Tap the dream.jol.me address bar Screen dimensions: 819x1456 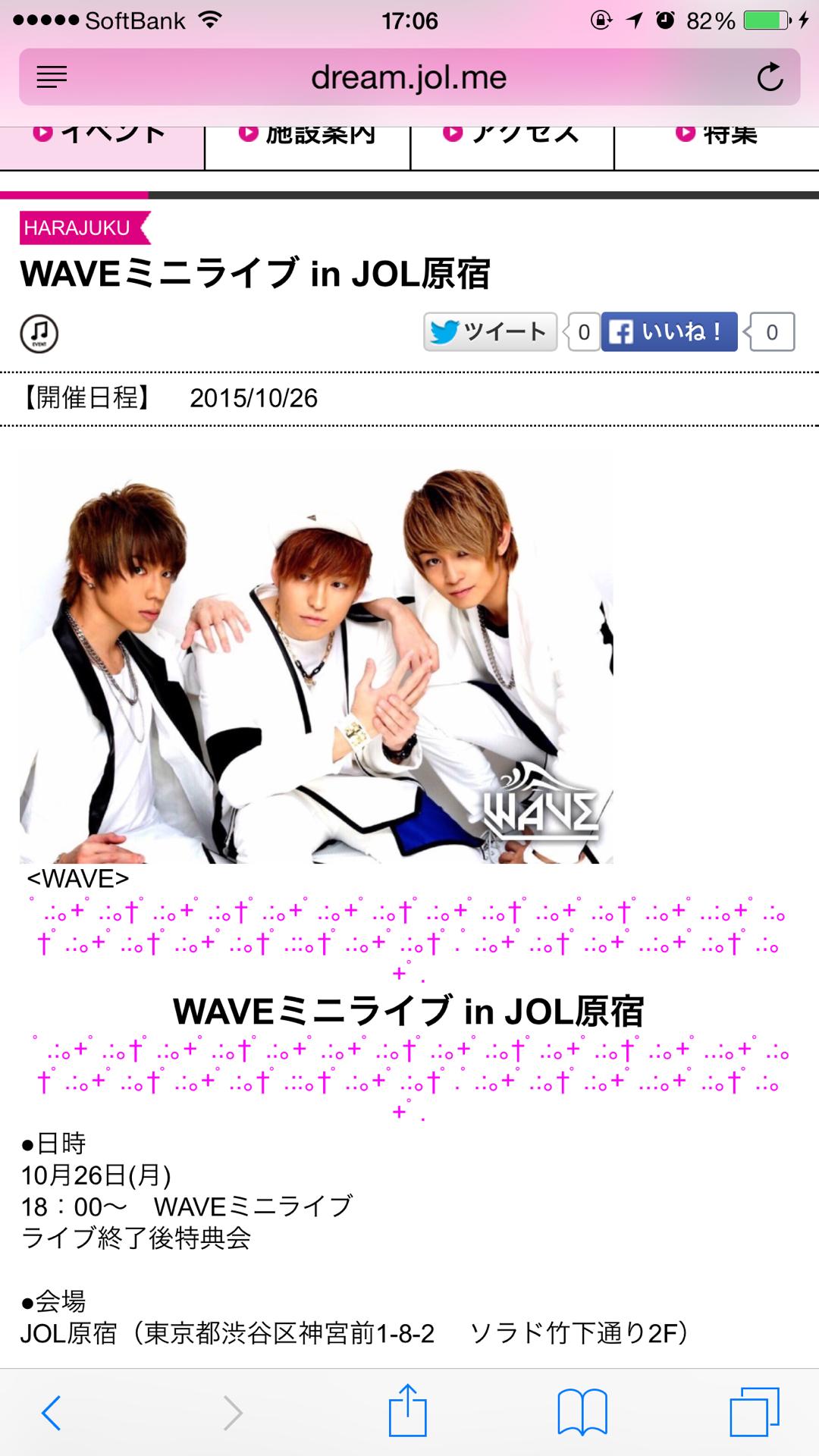pos(409,77)
